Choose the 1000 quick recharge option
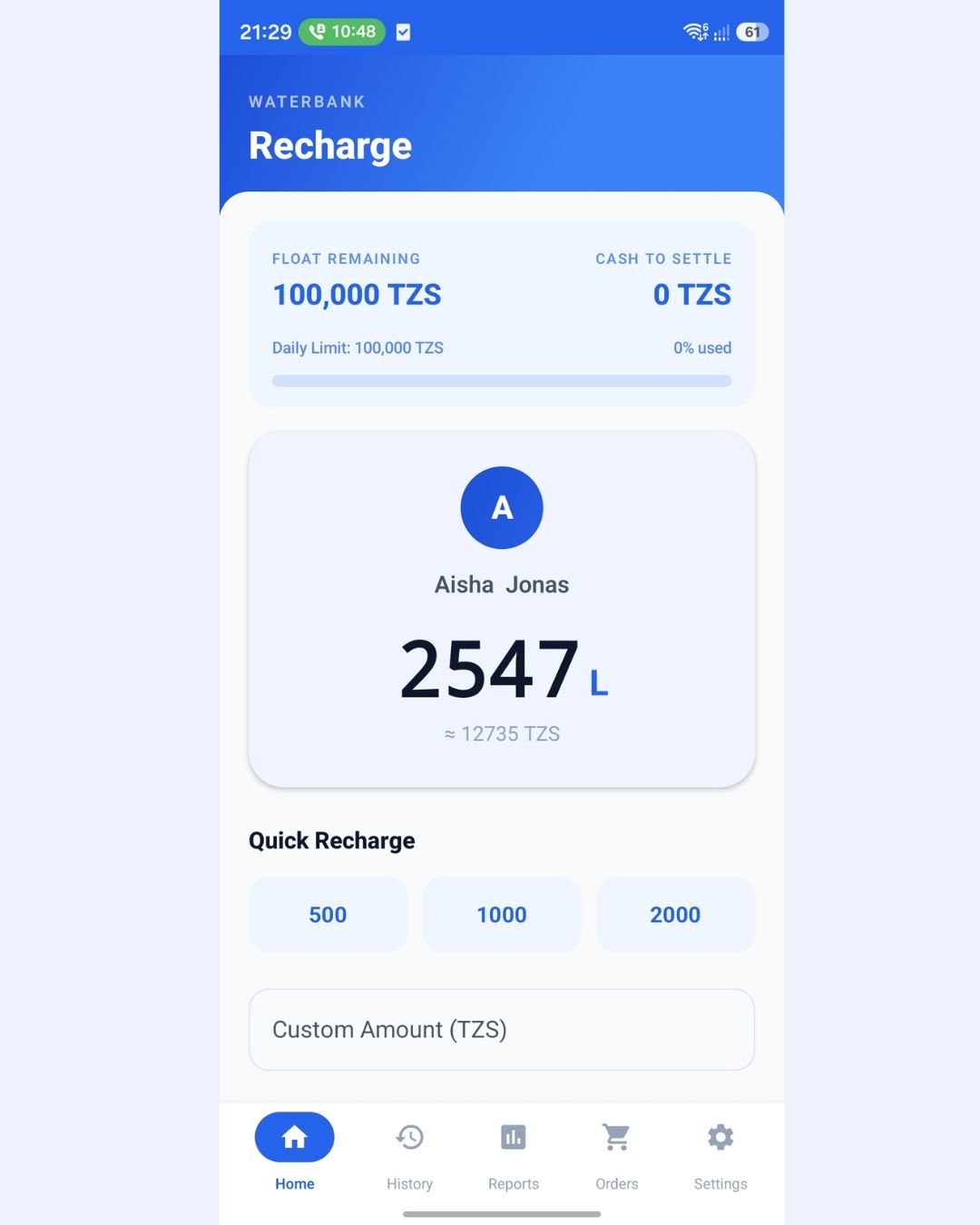This screenshot has width=980, height=1225. (502, 915)
